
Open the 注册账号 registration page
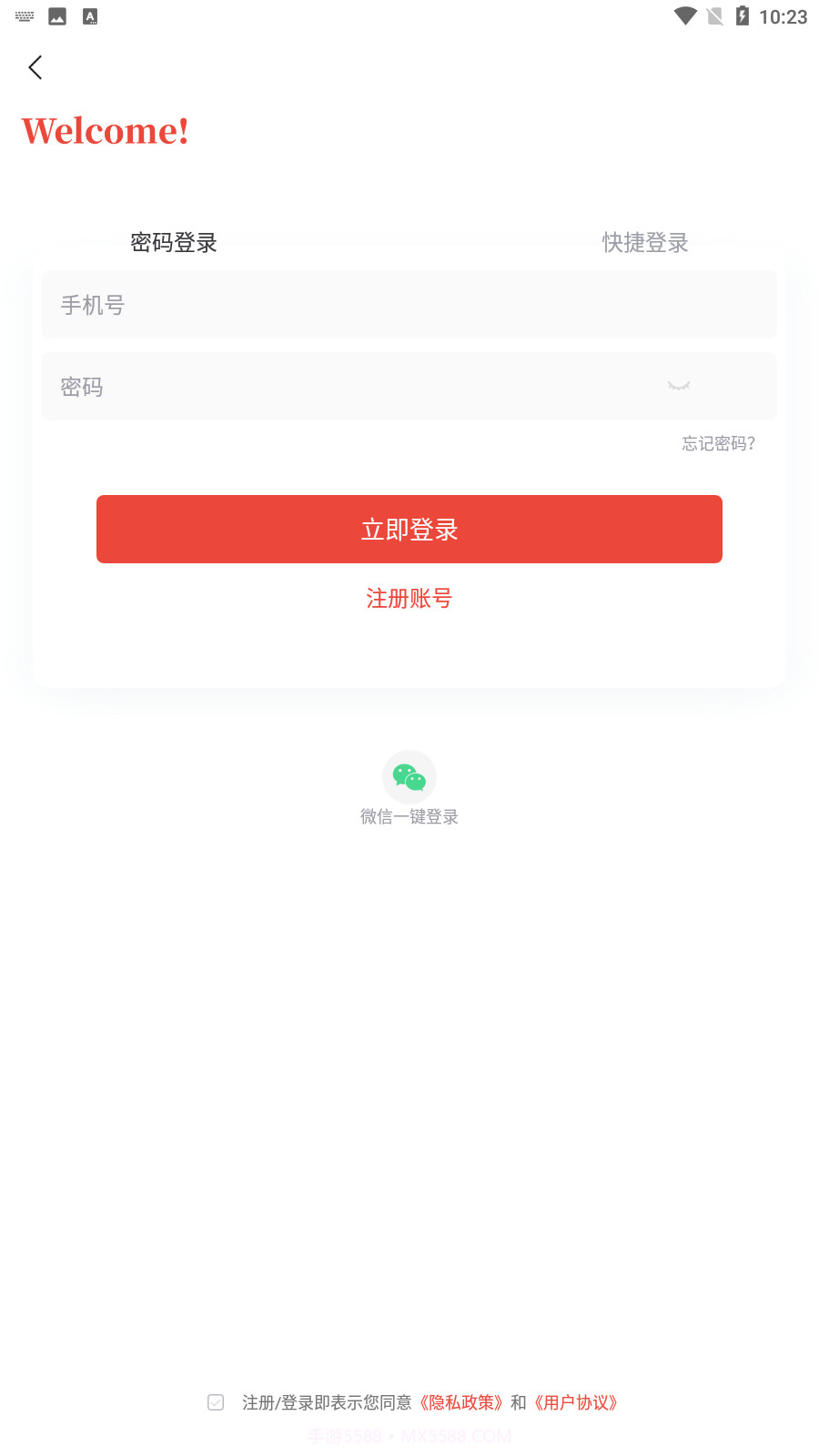(409, 599)
